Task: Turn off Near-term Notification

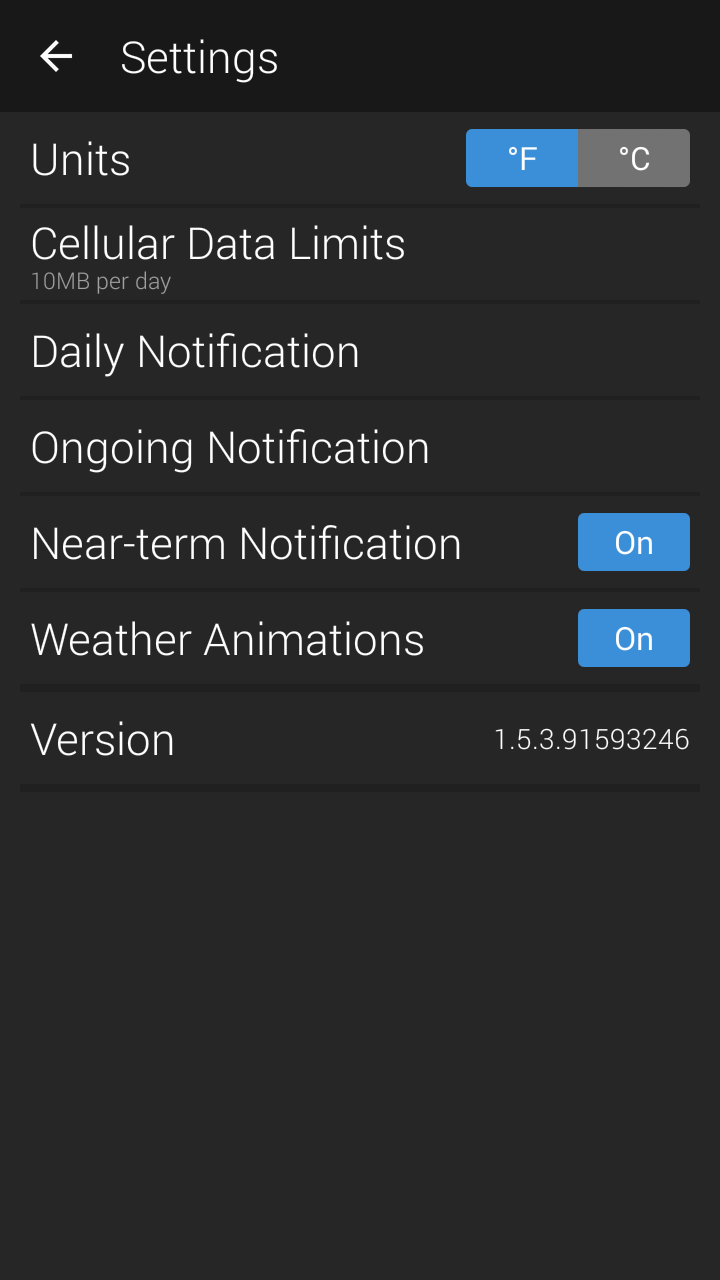Action: [x=634, y=542]
